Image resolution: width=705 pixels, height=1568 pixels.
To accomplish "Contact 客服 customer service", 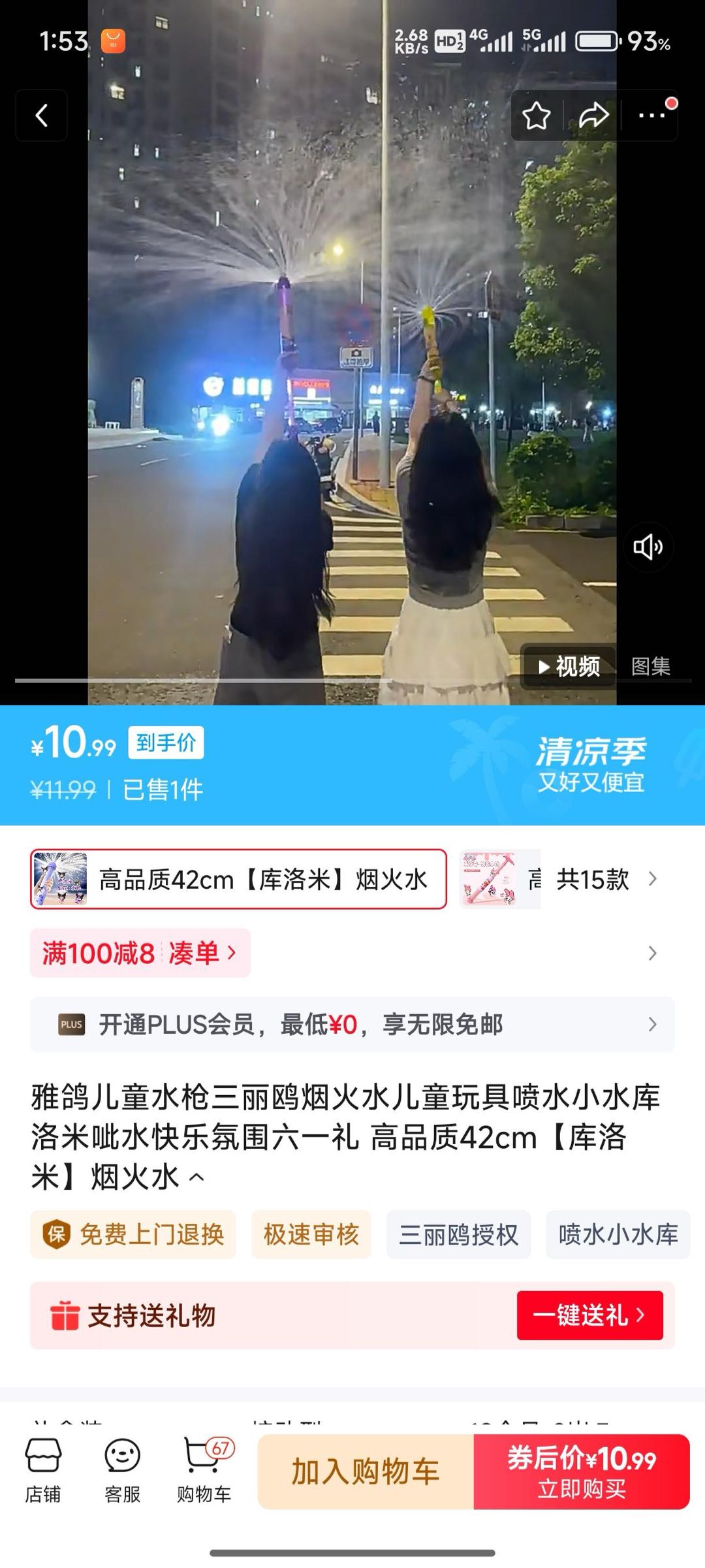I will click(x=123, y=1471).
